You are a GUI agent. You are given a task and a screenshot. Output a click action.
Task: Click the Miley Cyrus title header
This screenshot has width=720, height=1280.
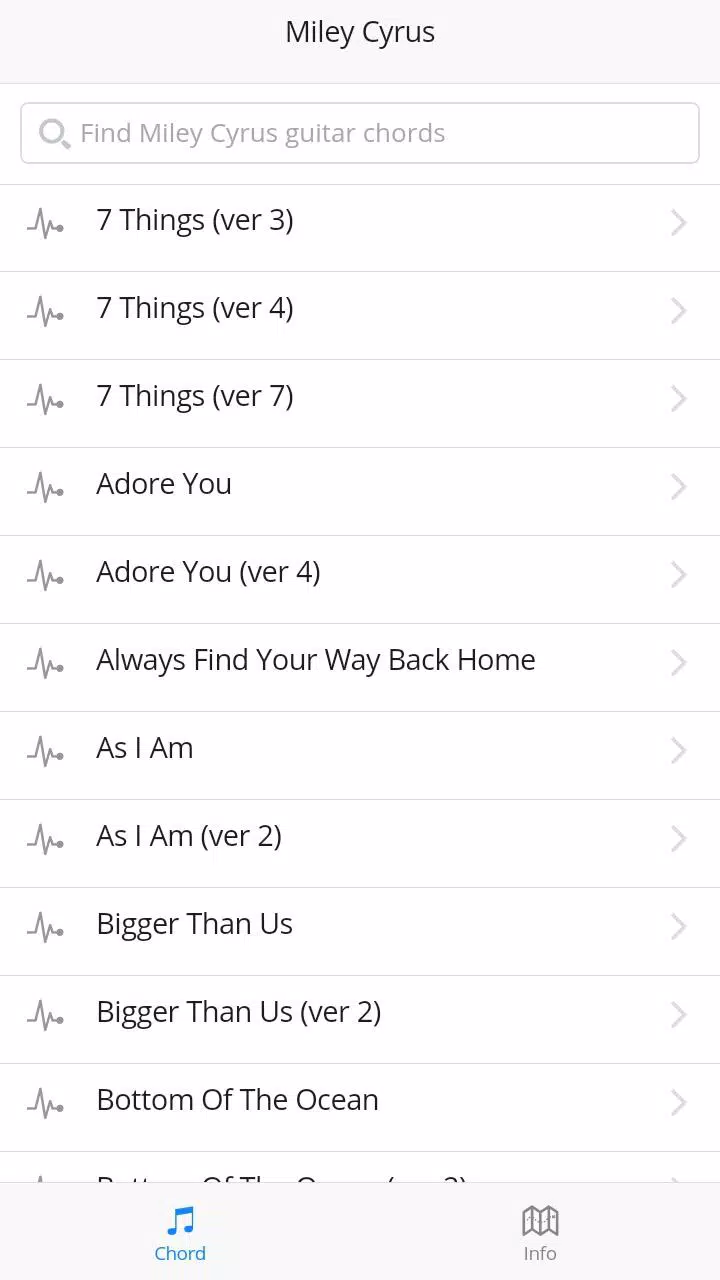(x=360, y=32)
